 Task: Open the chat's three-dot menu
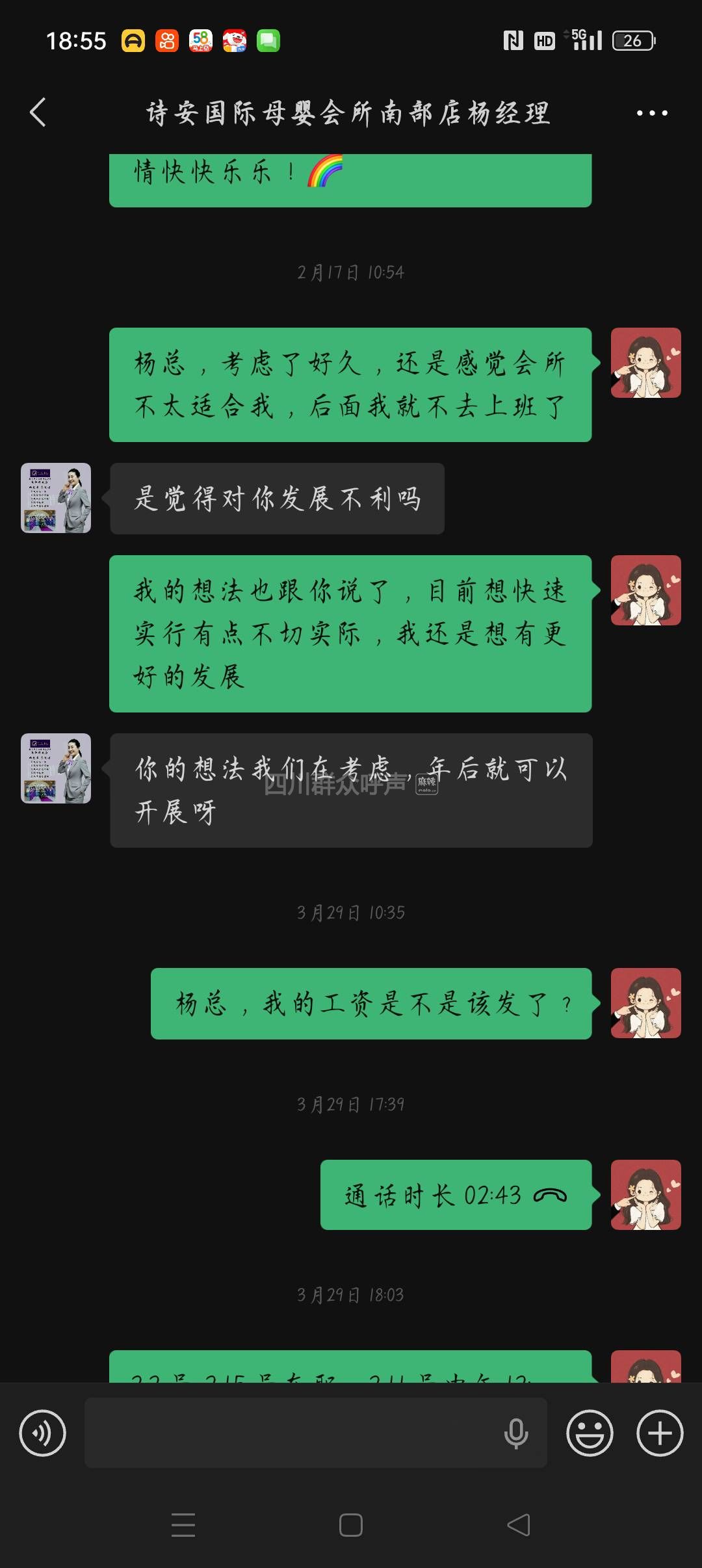(x=651, y=113)
